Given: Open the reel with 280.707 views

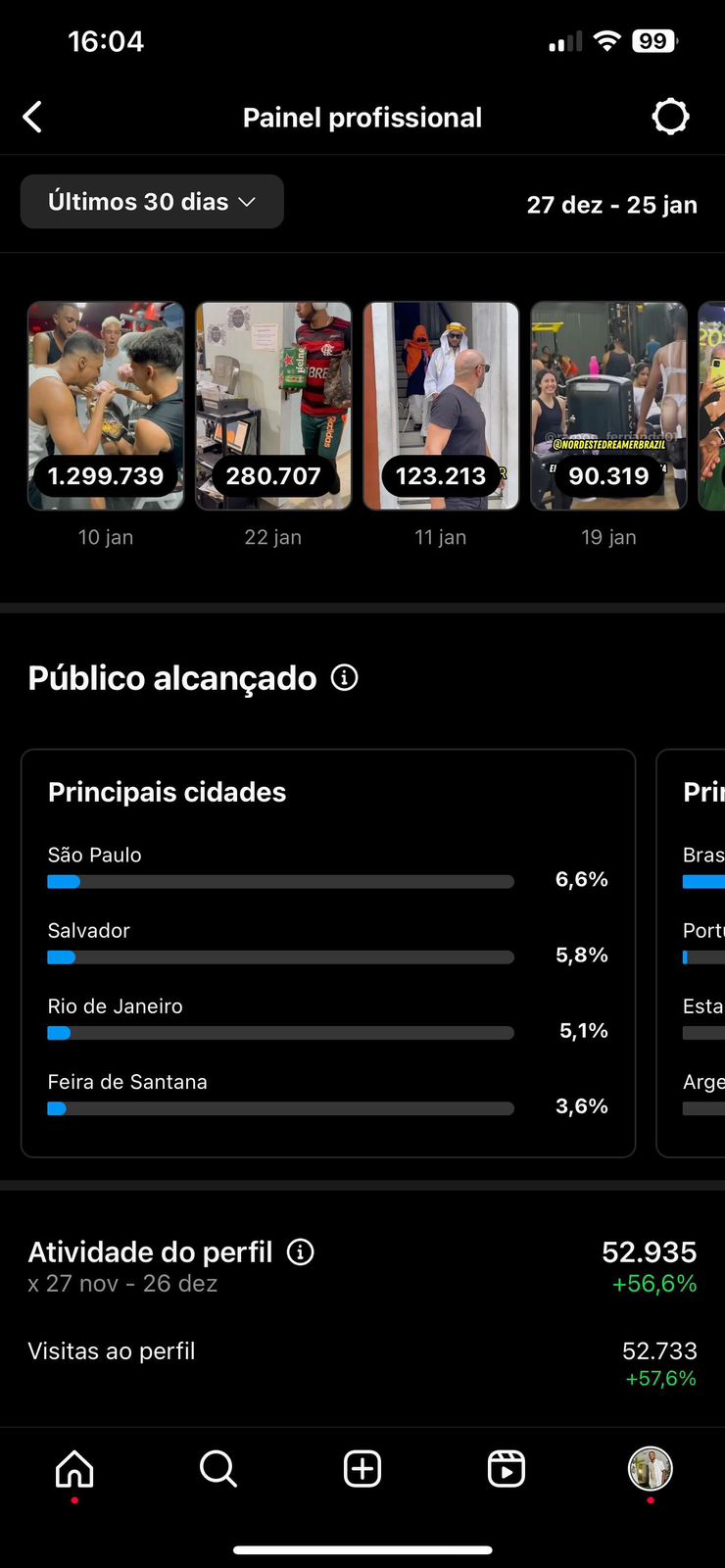Looking at the screenshot, I should [x=273, y=406].
